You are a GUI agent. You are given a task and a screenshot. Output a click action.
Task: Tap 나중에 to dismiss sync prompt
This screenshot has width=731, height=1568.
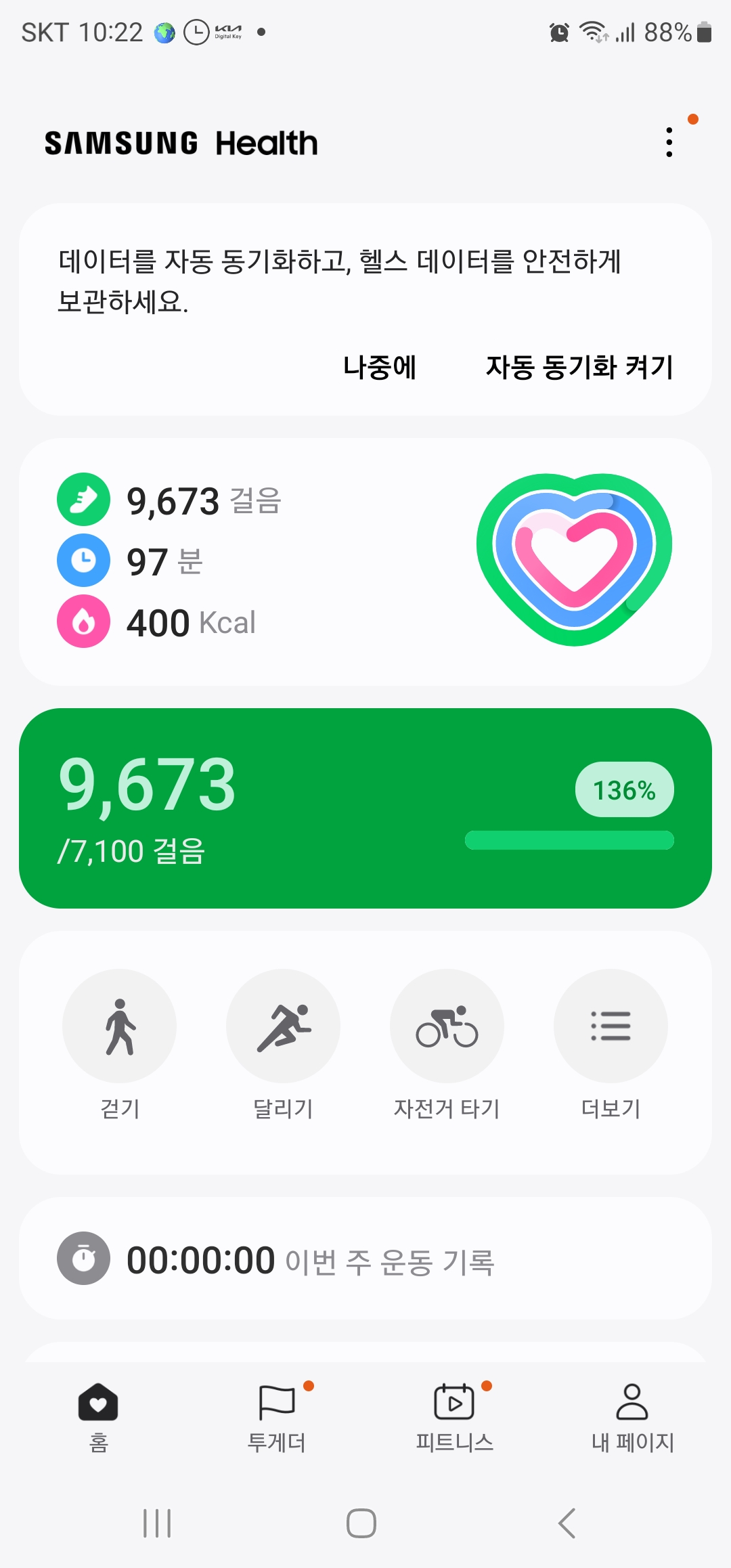(379, 368)
